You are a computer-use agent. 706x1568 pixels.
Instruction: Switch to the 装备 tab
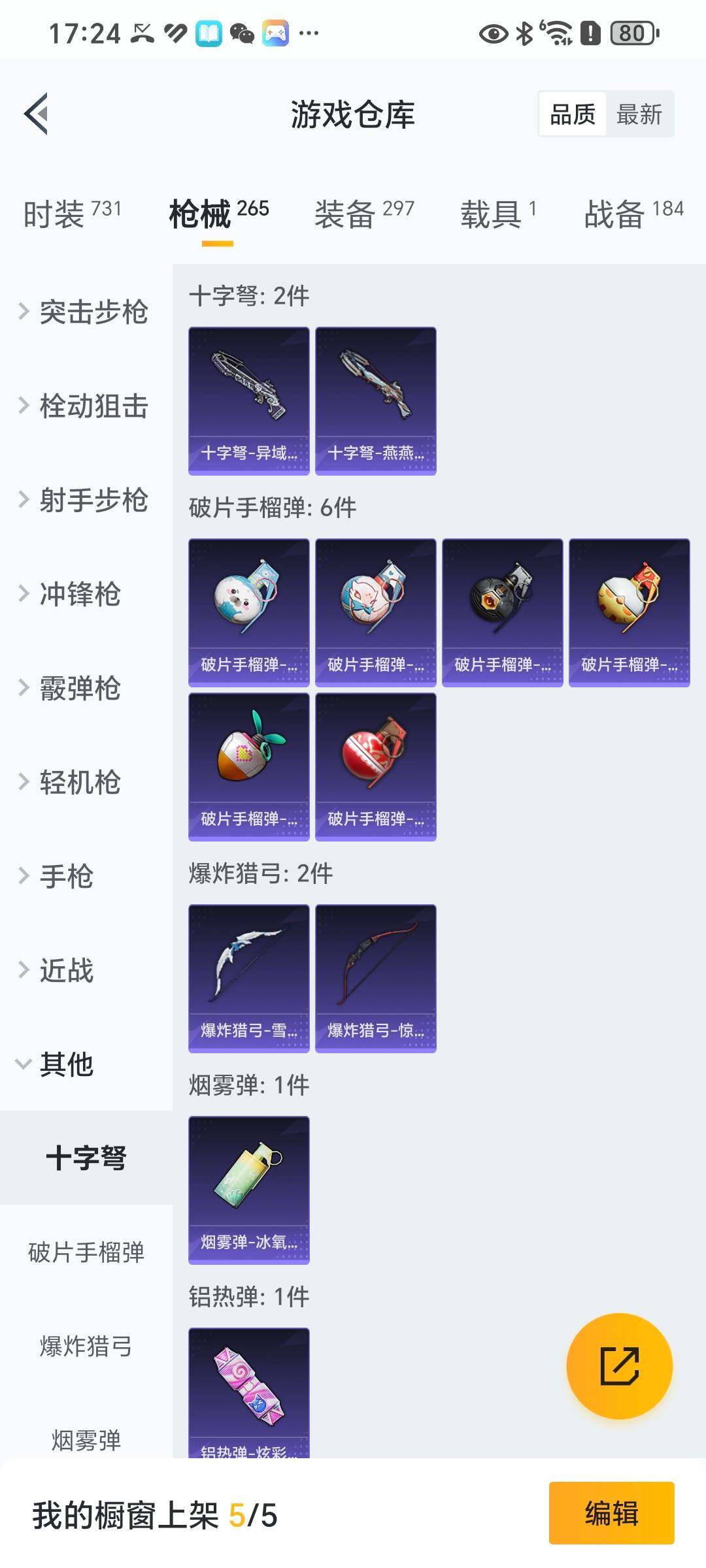pyautogui.click(x=364, y=214)
